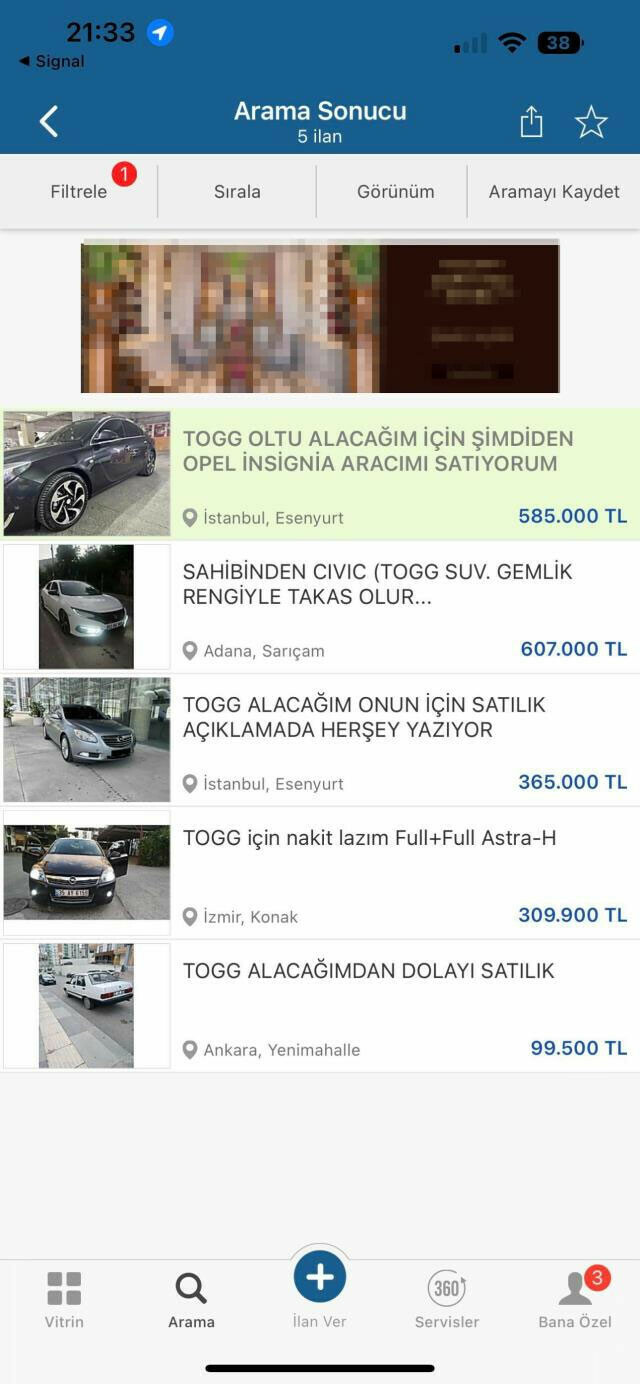
Task: Post a new ad with İlan Ver
Action: (x=320, y=1280)
